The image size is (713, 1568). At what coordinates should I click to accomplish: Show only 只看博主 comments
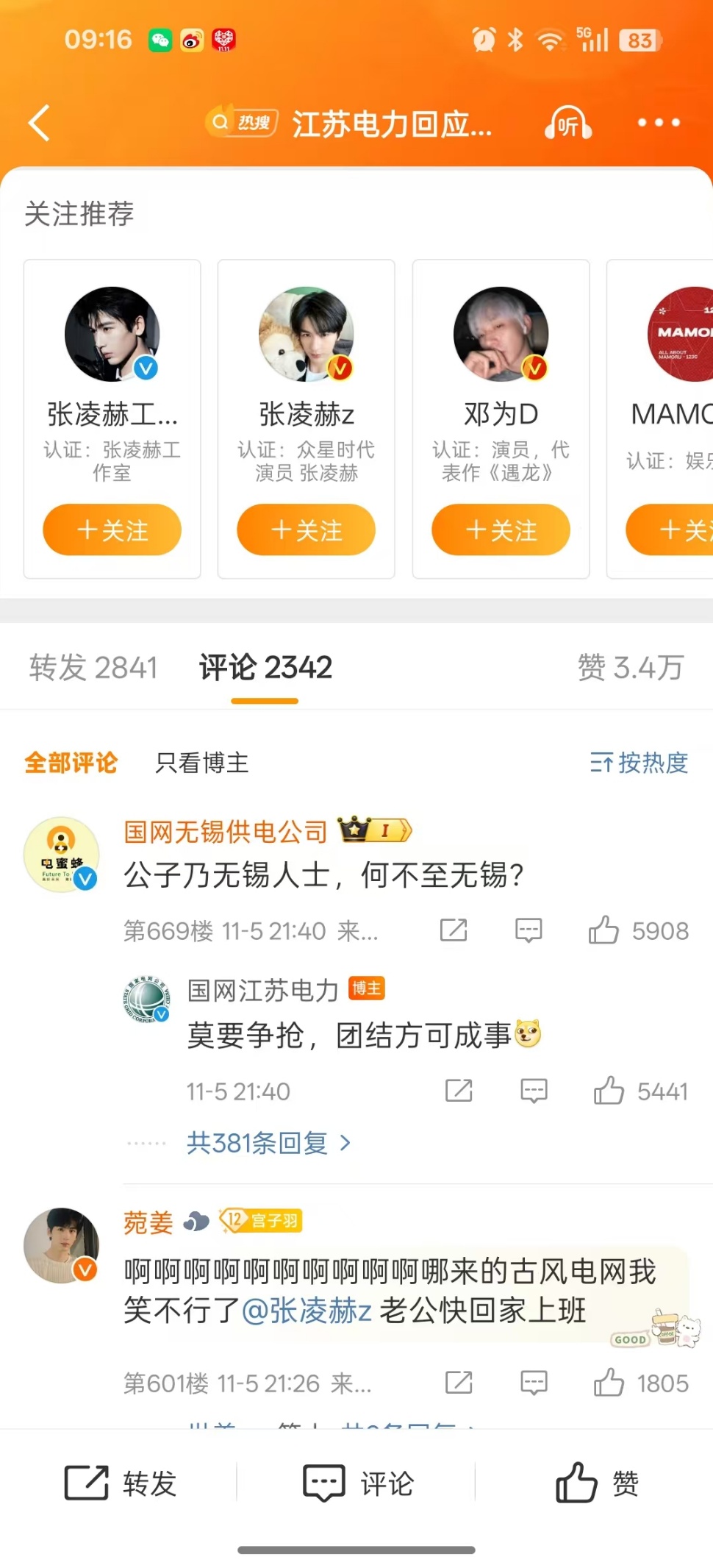(x=202, y=763)
